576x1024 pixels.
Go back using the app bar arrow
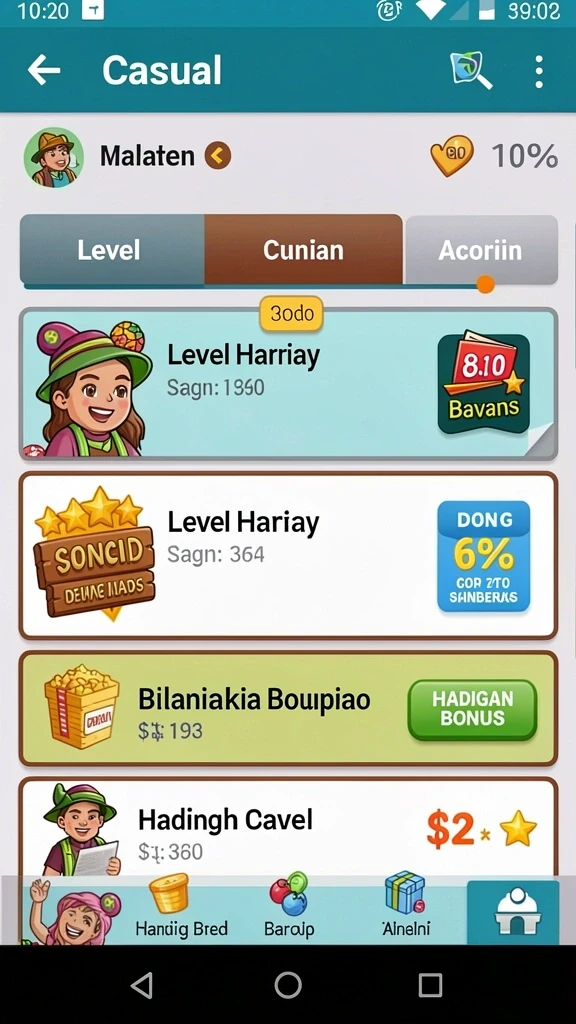(x=44, y=70)
